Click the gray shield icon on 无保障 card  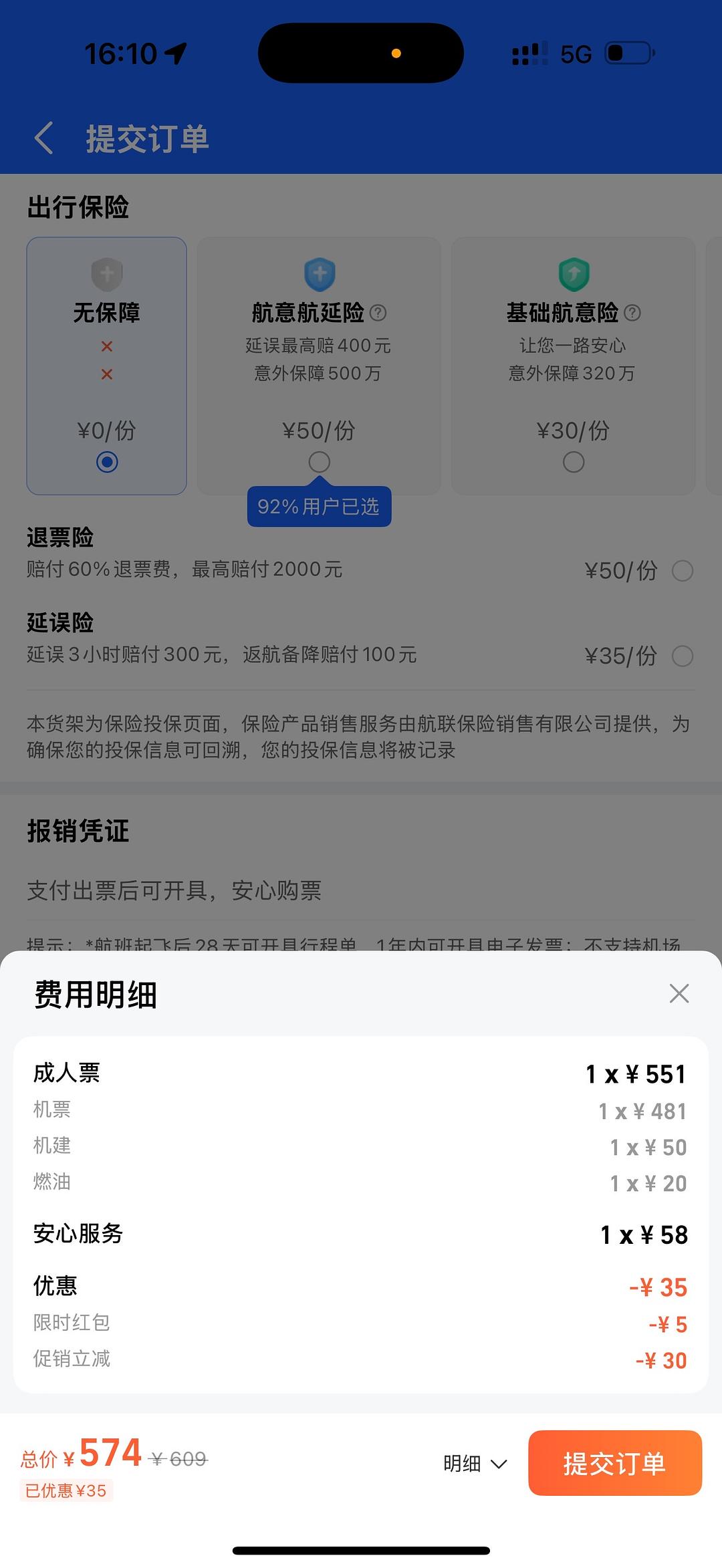point(106,274)
